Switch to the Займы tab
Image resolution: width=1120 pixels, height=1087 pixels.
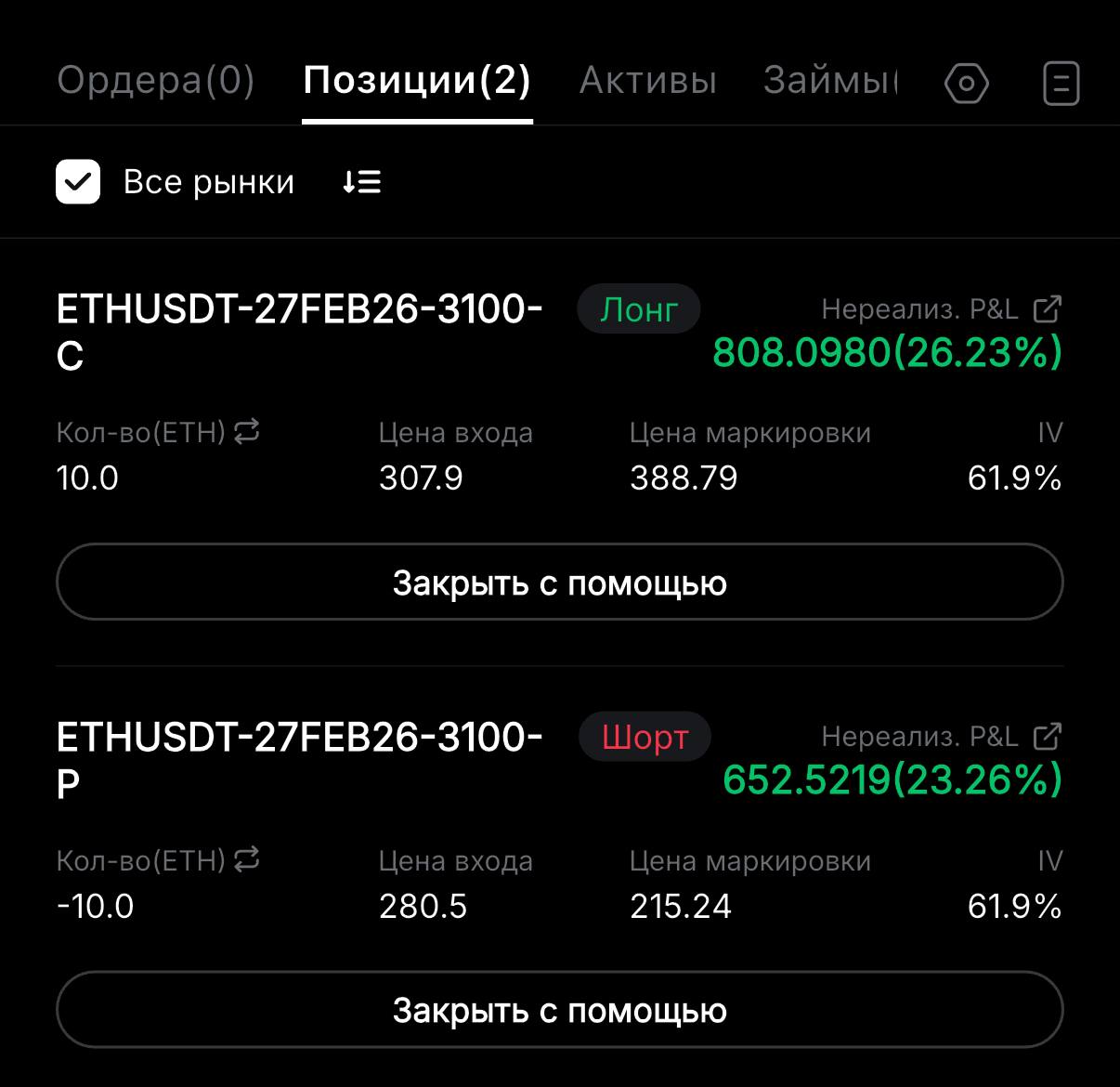pos(829,81)
